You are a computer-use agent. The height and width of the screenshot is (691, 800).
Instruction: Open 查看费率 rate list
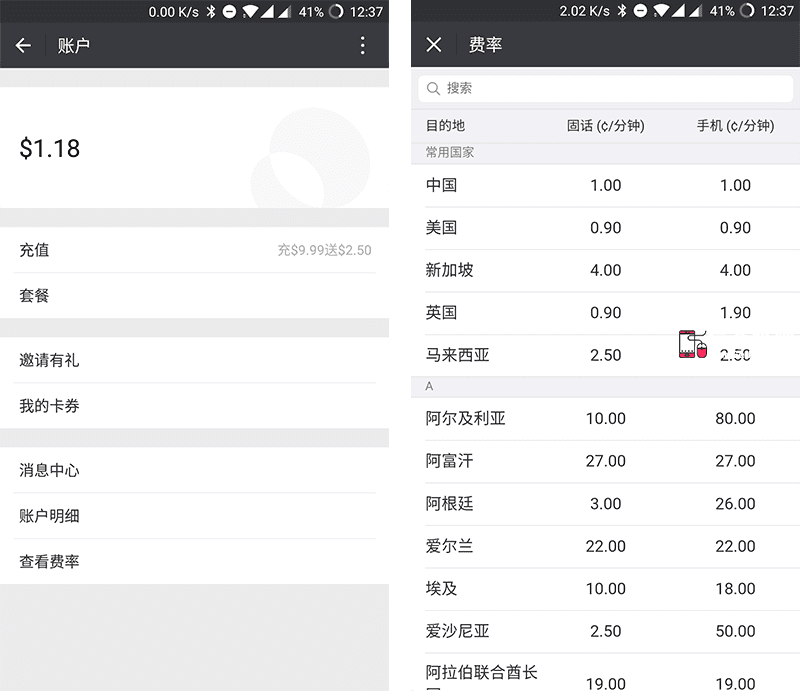click(x=194, y=562)
